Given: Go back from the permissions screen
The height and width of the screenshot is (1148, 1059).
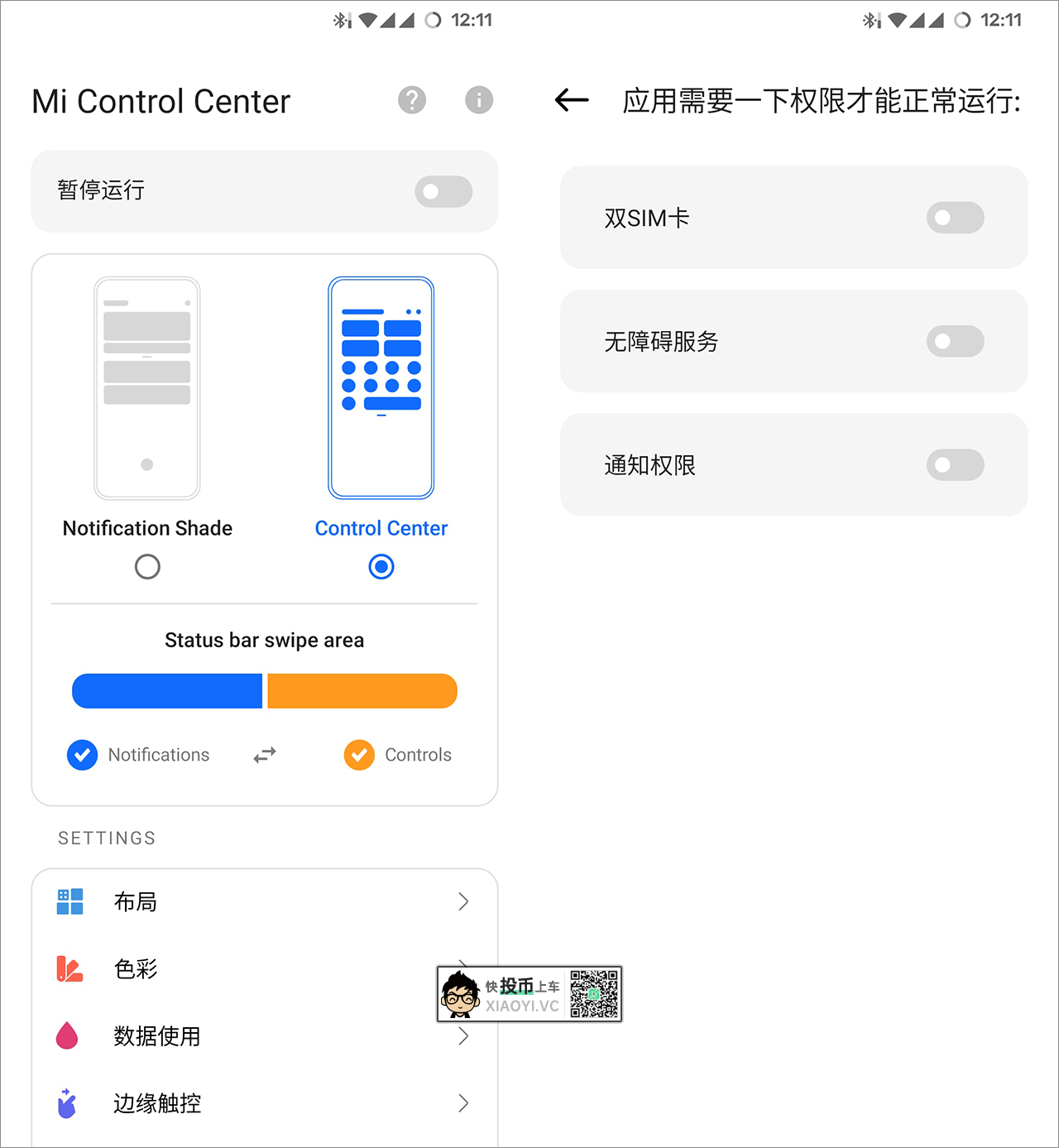Looking at the screenshot, I should point(572,101).
